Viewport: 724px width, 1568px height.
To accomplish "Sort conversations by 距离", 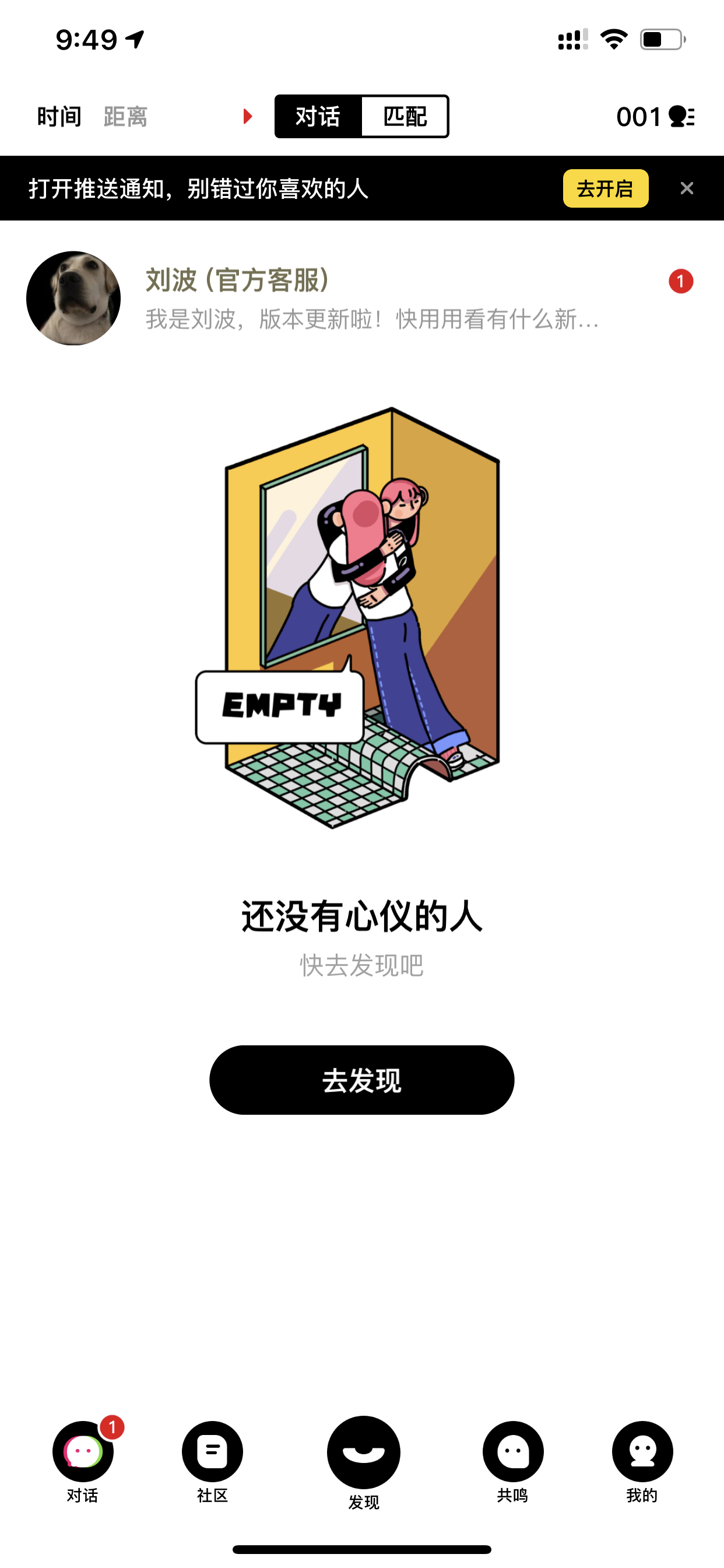I will coord(125,116).
